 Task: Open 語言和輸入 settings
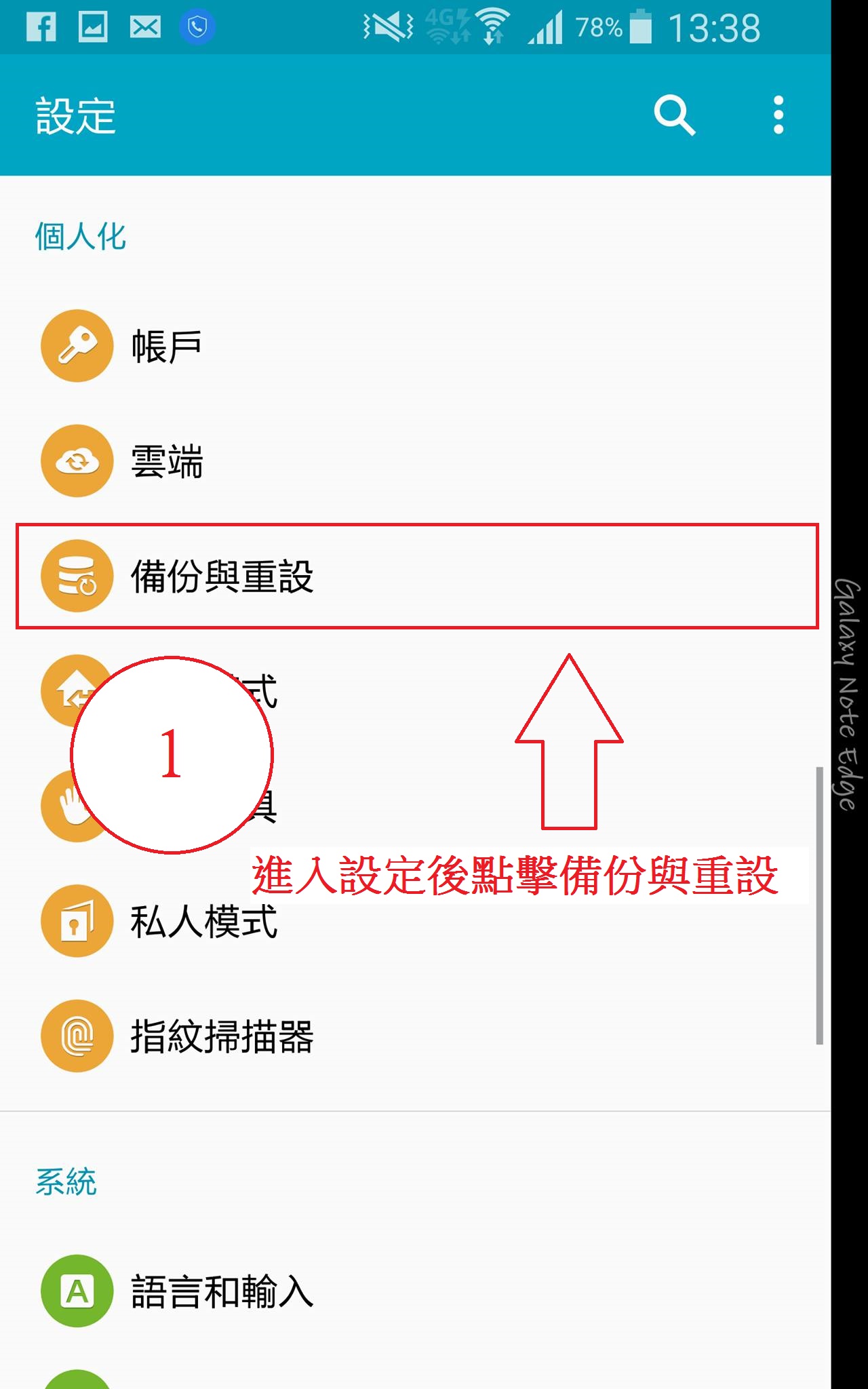coord(222,1291)
